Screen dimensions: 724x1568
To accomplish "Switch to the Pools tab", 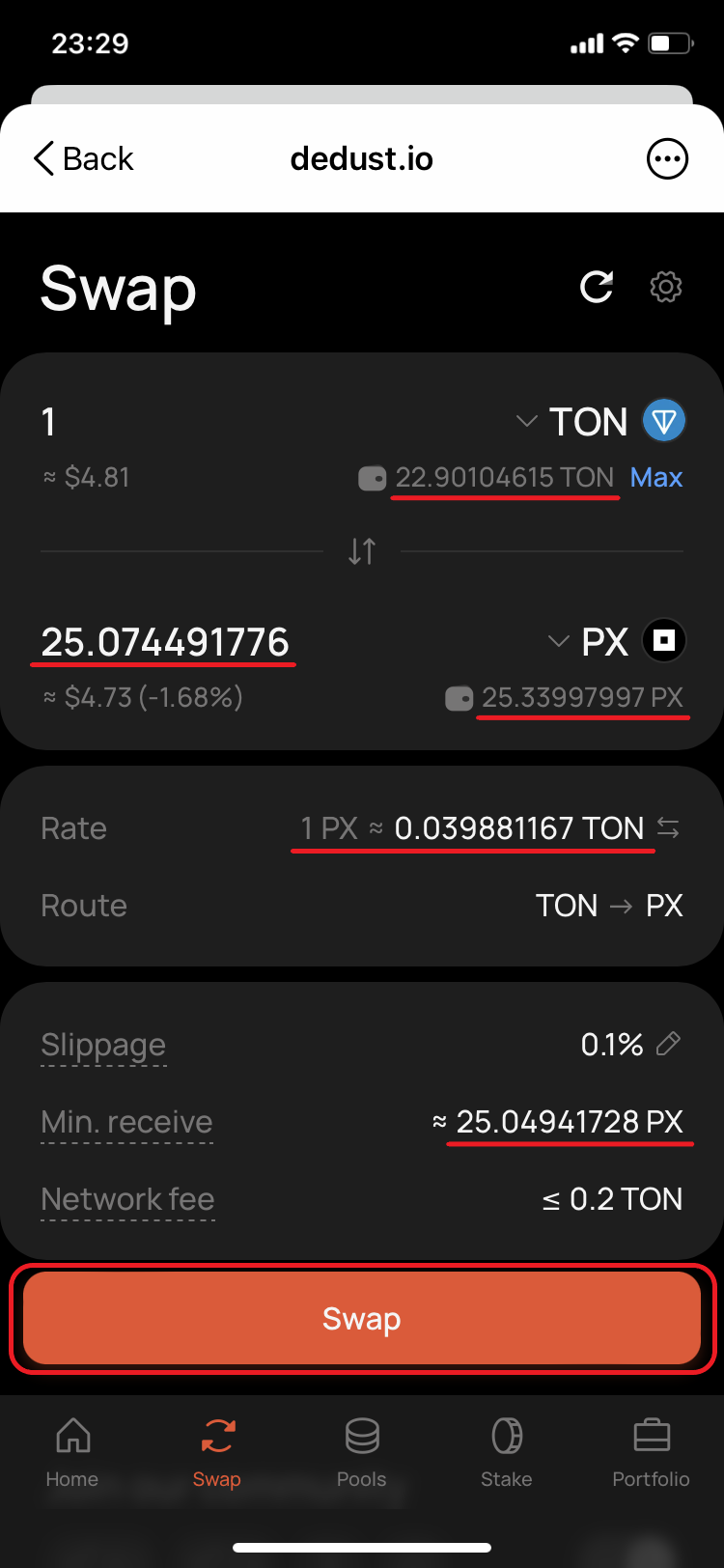I will pyautogui.click(x=362, y=1451).
